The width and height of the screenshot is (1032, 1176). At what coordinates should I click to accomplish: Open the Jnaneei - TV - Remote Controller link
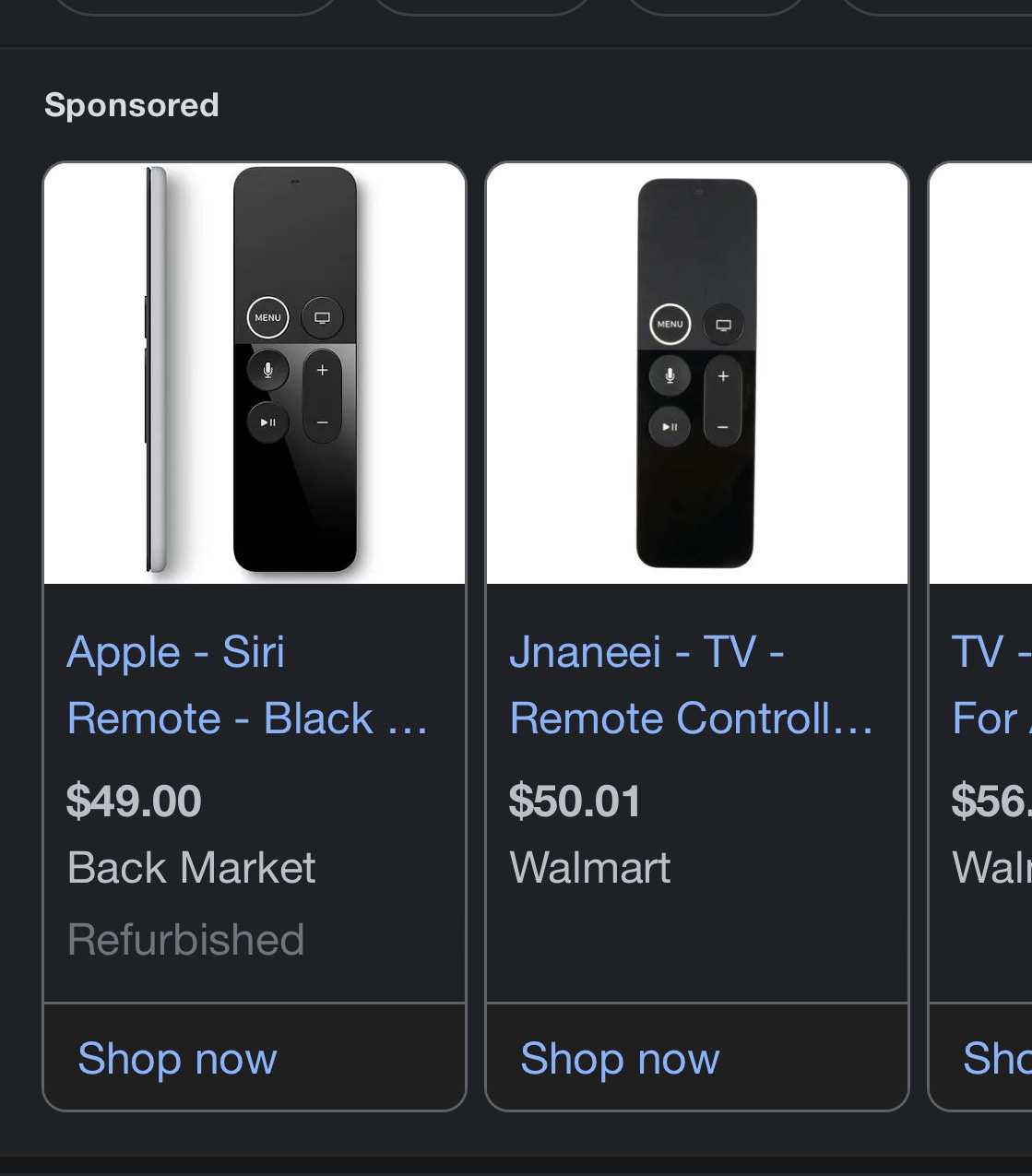[x=690, y=685]
